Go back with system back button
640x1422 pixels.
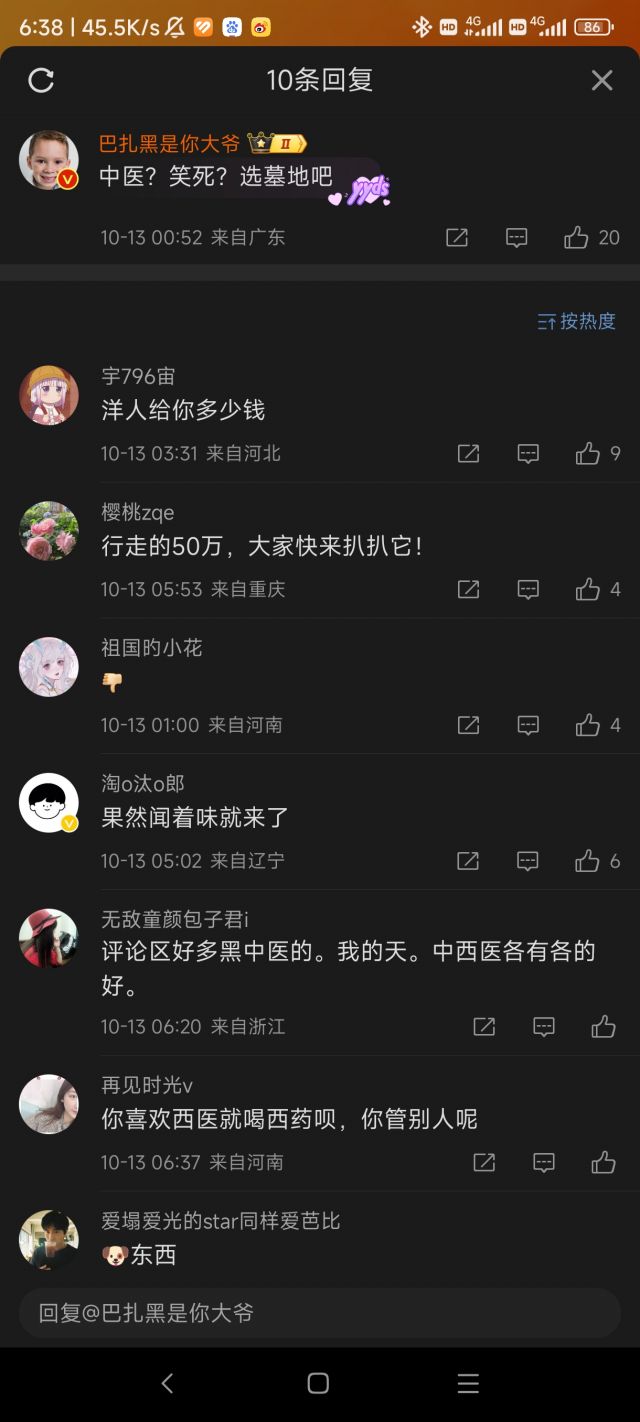[167, 1383]
